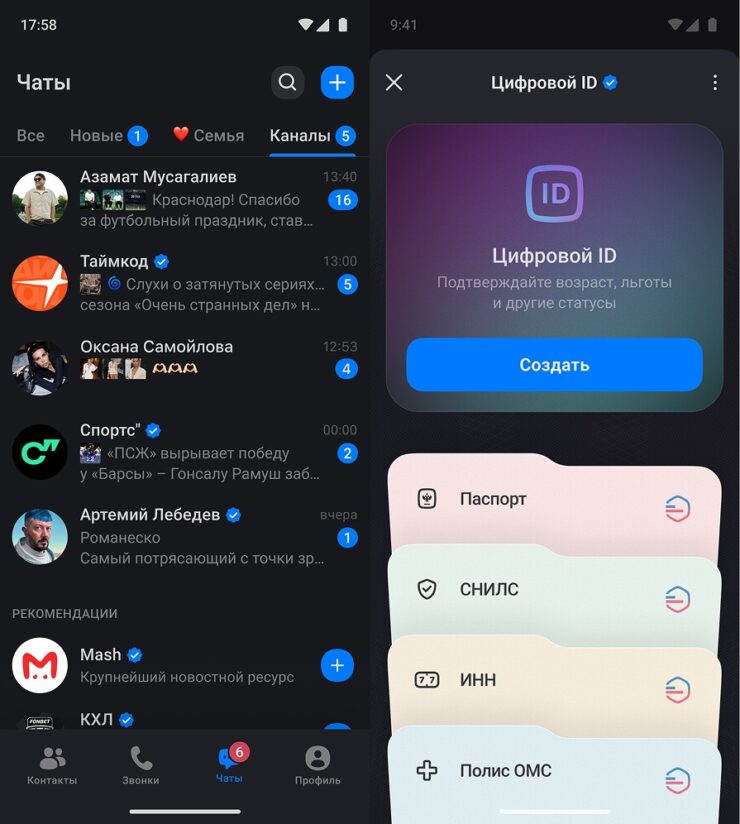Viewport: 740px width, 824px height.
Task: Switch to the Звонки tab
Action: 141,766
